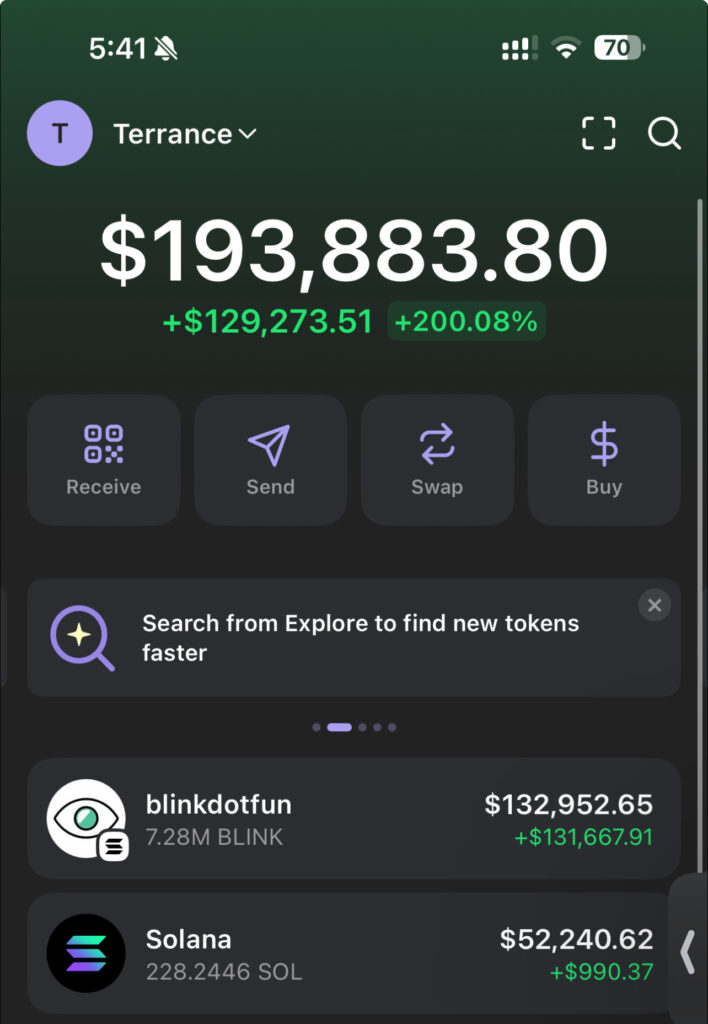Open the search magnifier icon

(x=664, y=133)
